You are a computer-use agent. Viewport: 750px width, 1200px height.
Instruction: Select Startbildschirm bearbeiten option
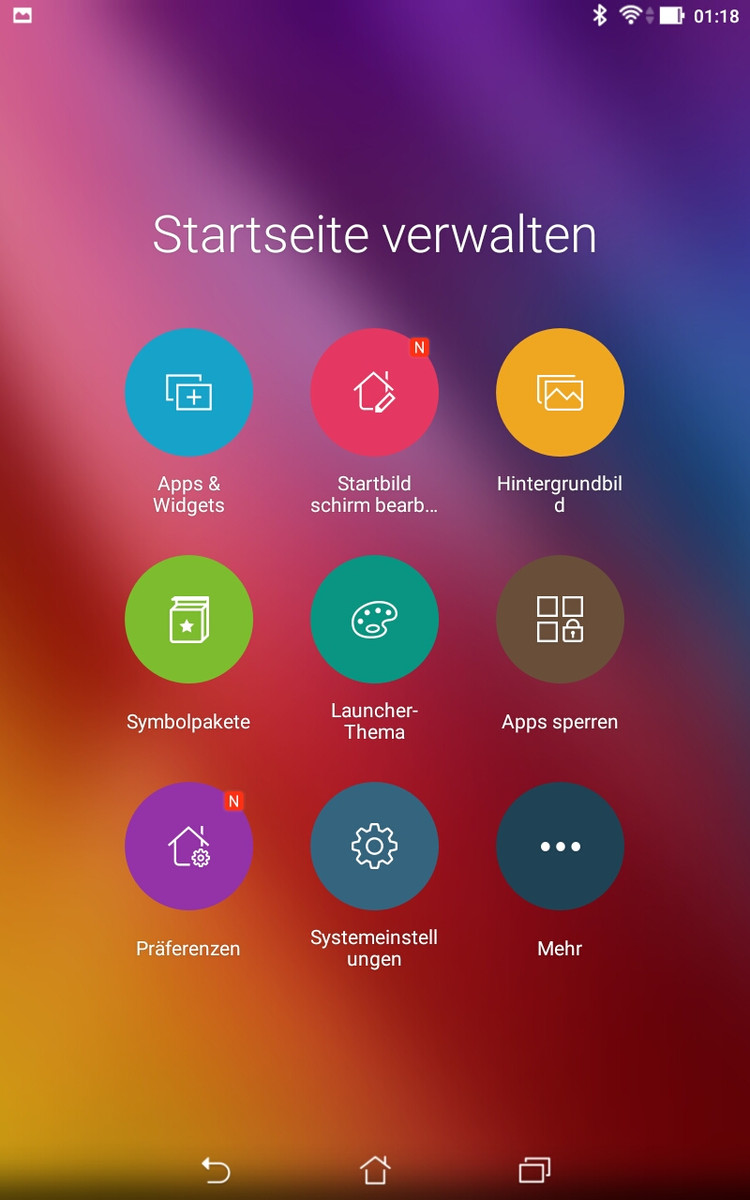(x=374, y=393)
